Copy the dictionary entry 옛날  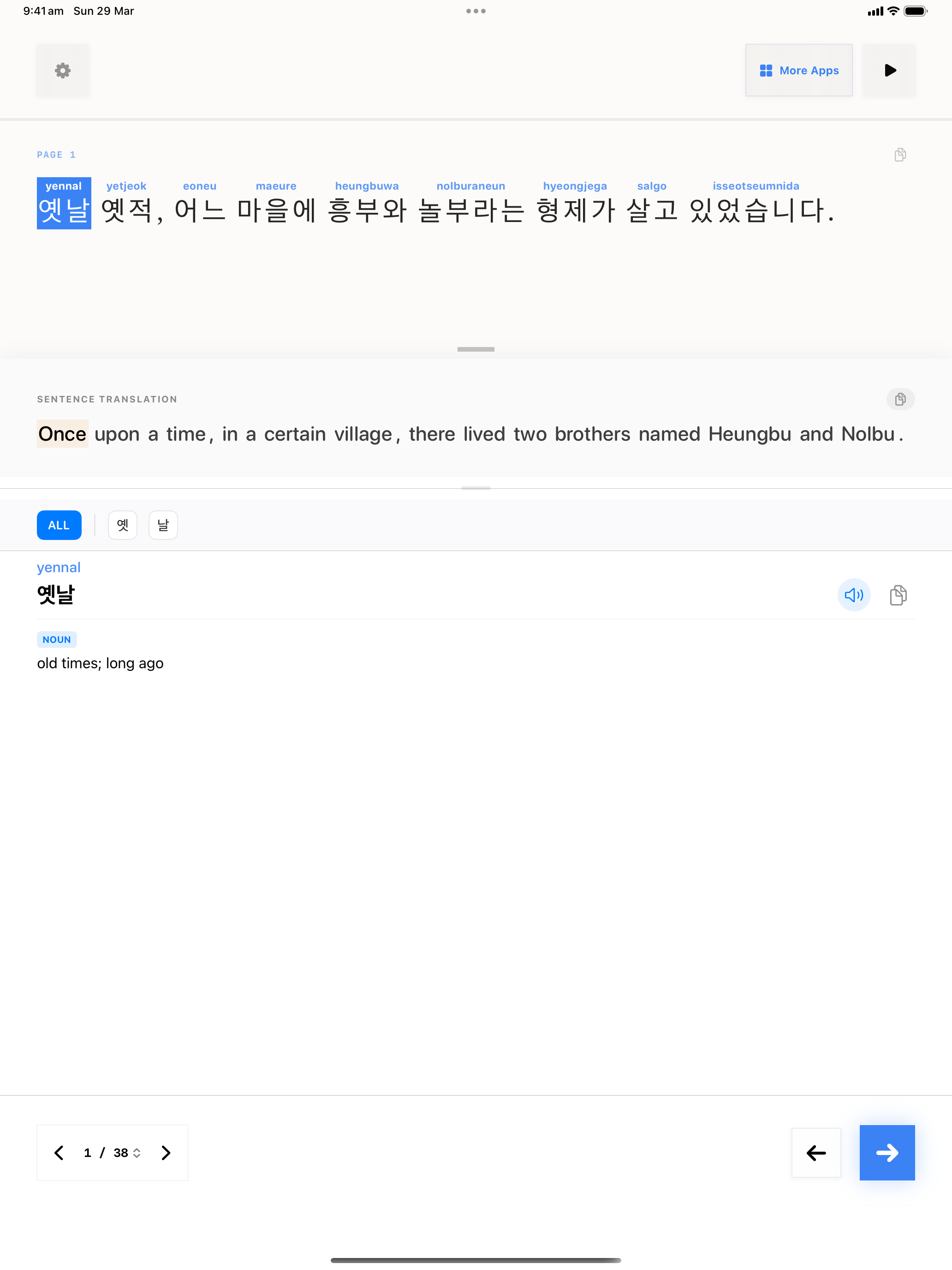point(898,595)
